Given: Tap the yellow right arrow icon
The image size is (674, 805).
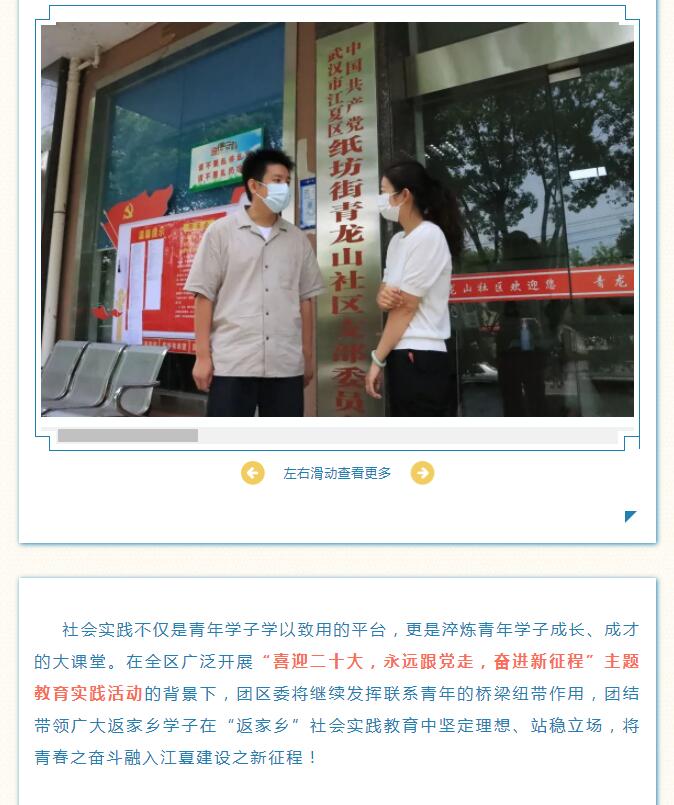Looking at the screenshot, I should tap(423, 473).
